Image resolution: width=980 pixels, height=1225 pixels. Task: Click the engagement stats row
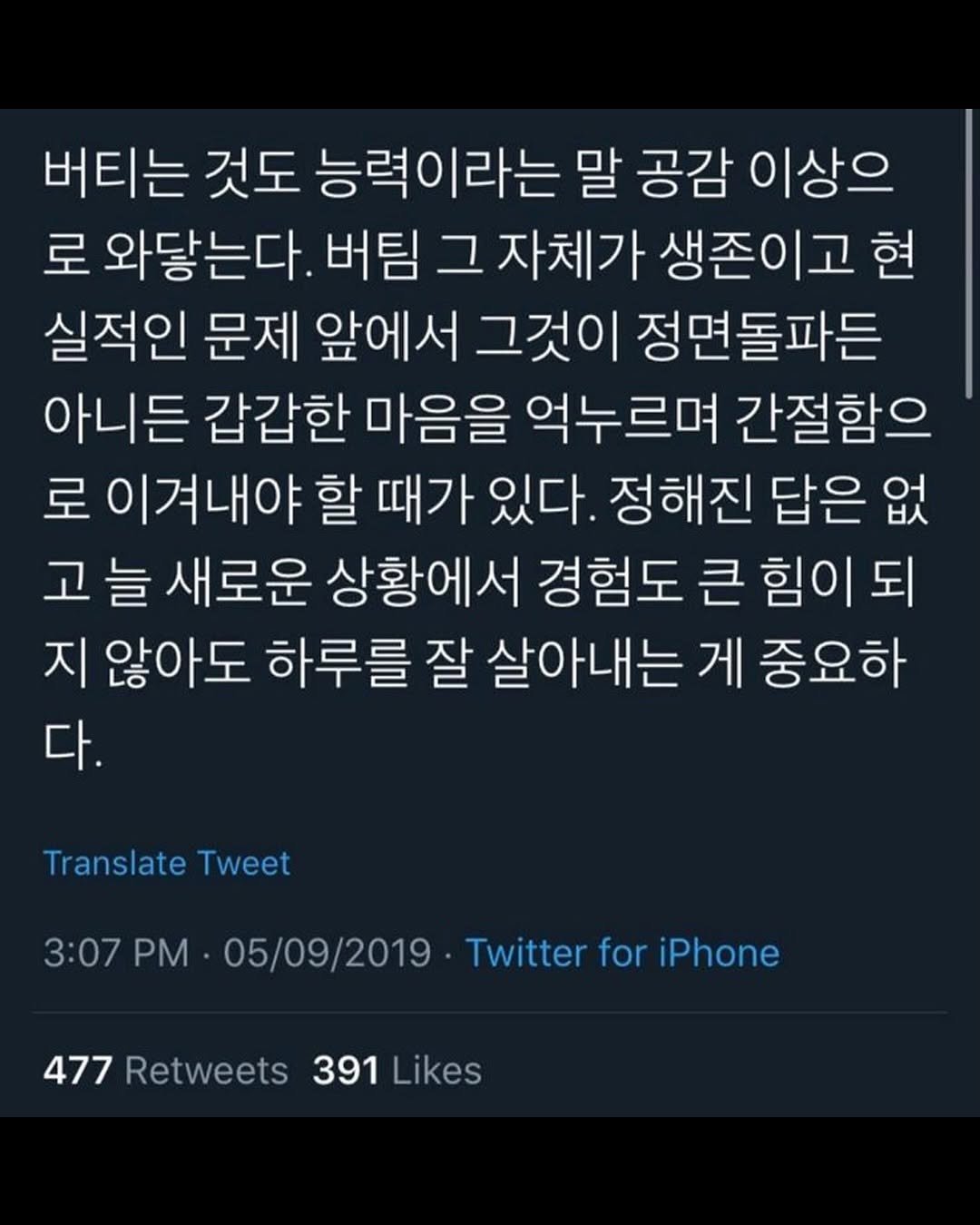point(263,1070)
